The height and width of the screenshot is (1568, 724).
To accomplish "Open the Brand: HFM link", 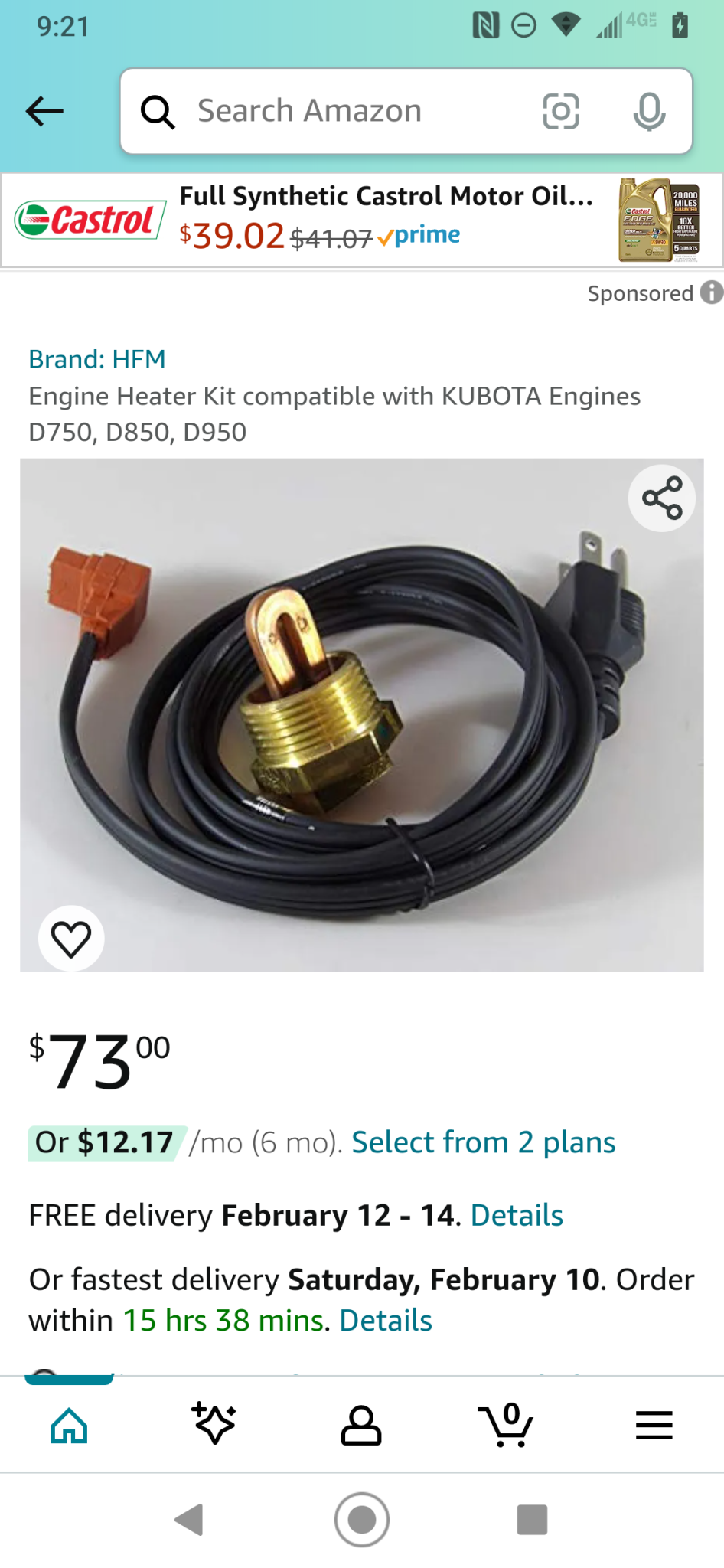I will point(97,359).
